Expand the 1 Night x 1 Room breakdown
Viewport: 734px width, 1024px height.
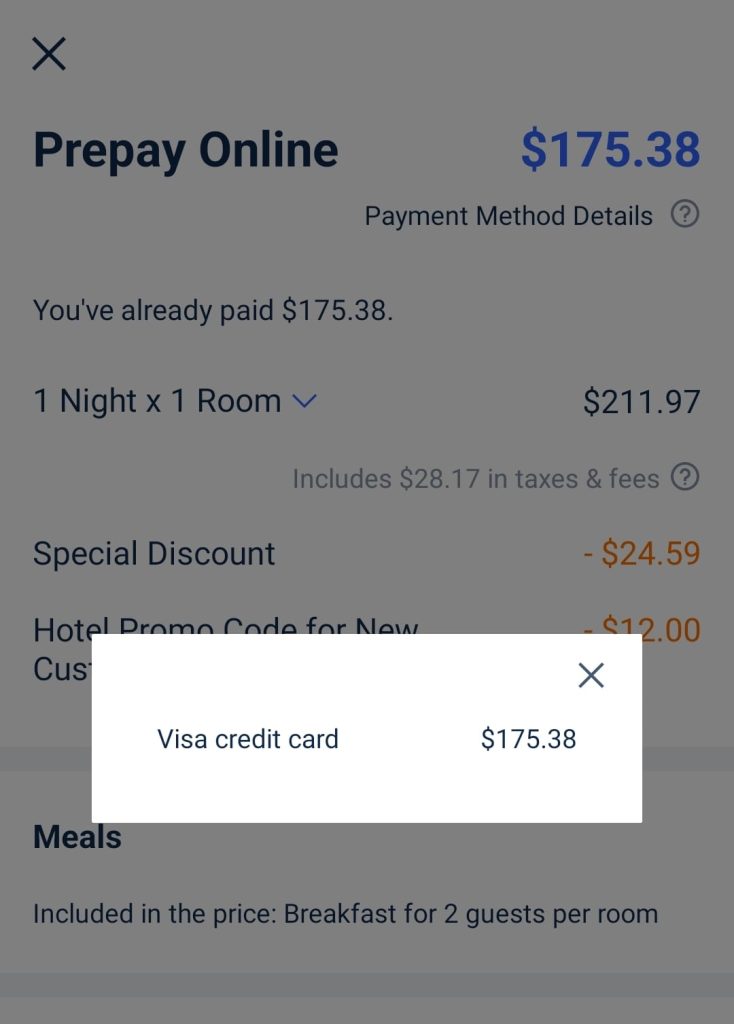tap(304, 401)
